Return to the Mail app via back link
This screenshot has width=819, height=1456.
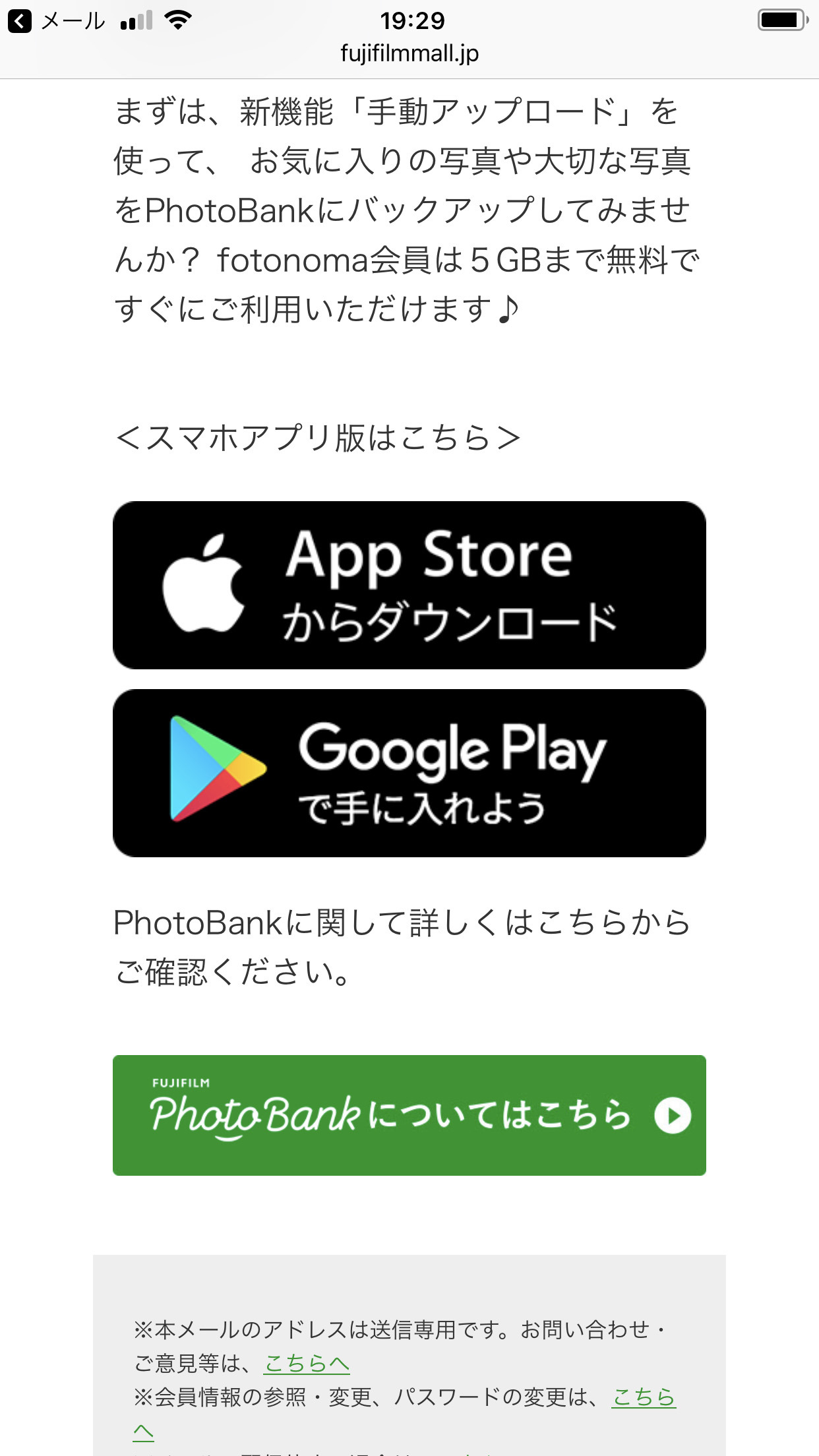[x=56, y=21]
